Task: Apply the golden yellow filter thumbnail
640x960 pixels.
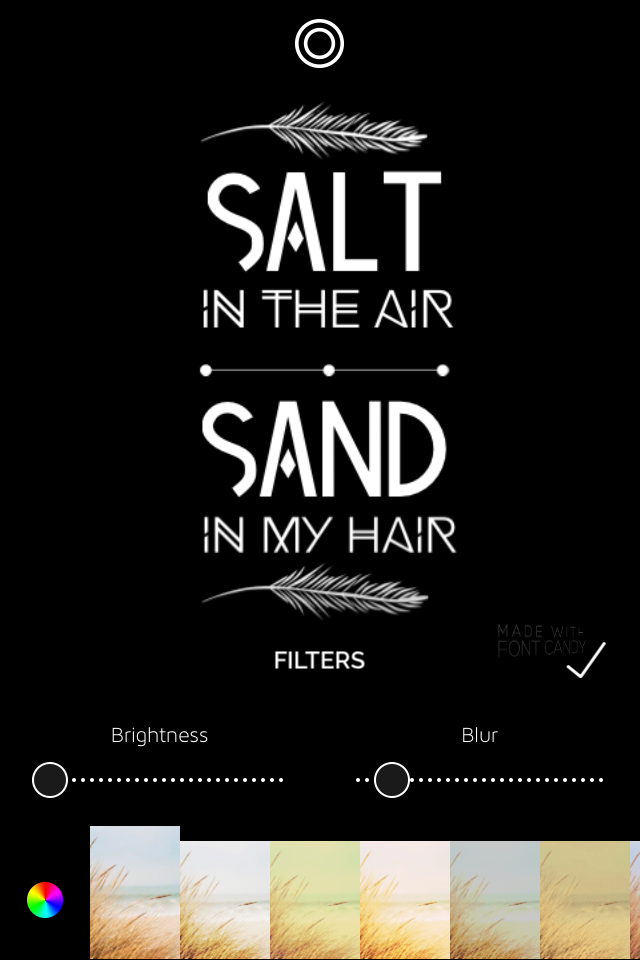Action: 585,900
